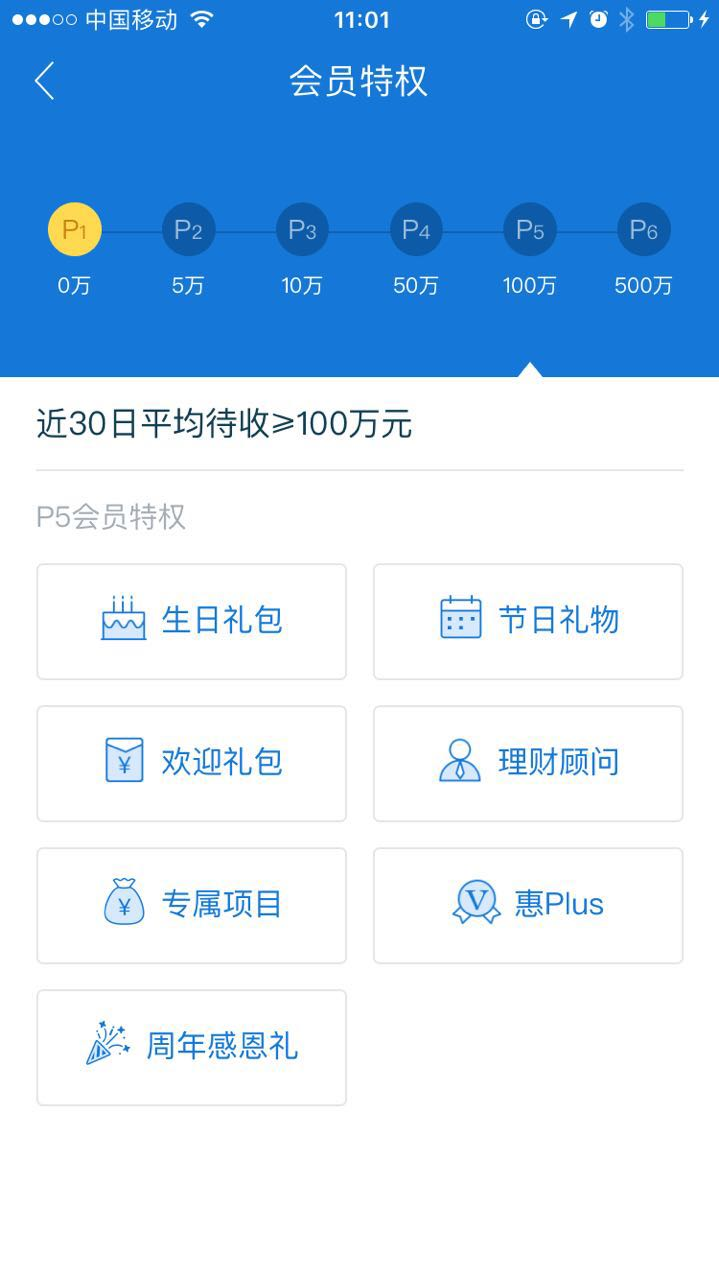Open the 周年感恩礼 card
The height and width of the screenshot is (1280, 719).
[x=191, y=1047]
